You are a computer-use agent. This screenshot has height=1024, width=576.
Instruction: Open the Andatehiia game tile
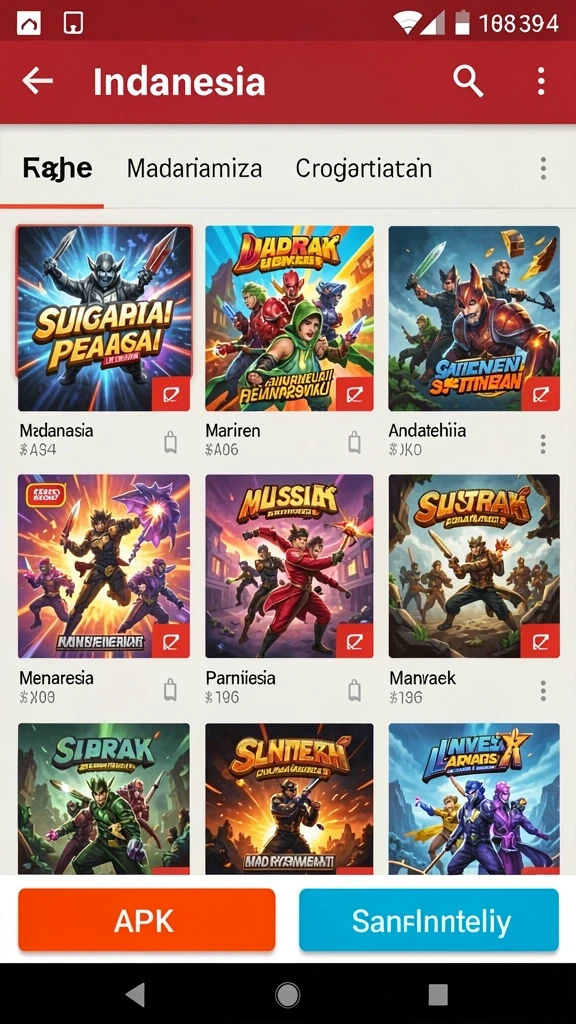click(x=474, y=318)
